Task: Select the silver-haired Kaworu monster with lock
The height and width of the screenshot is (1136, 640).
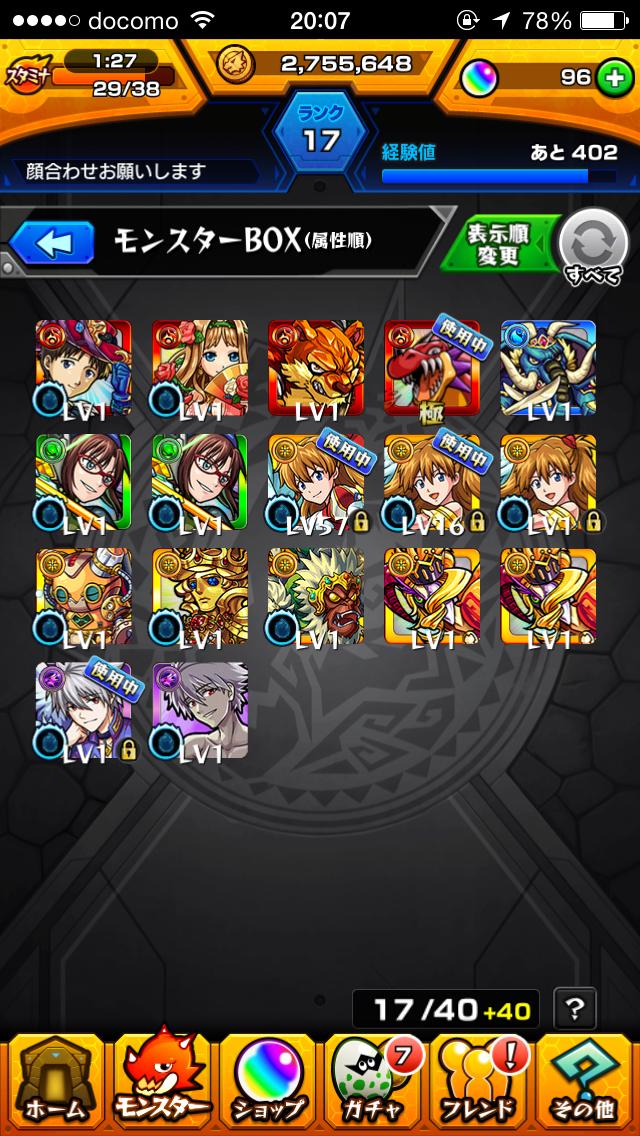Action: coord(83,710)
